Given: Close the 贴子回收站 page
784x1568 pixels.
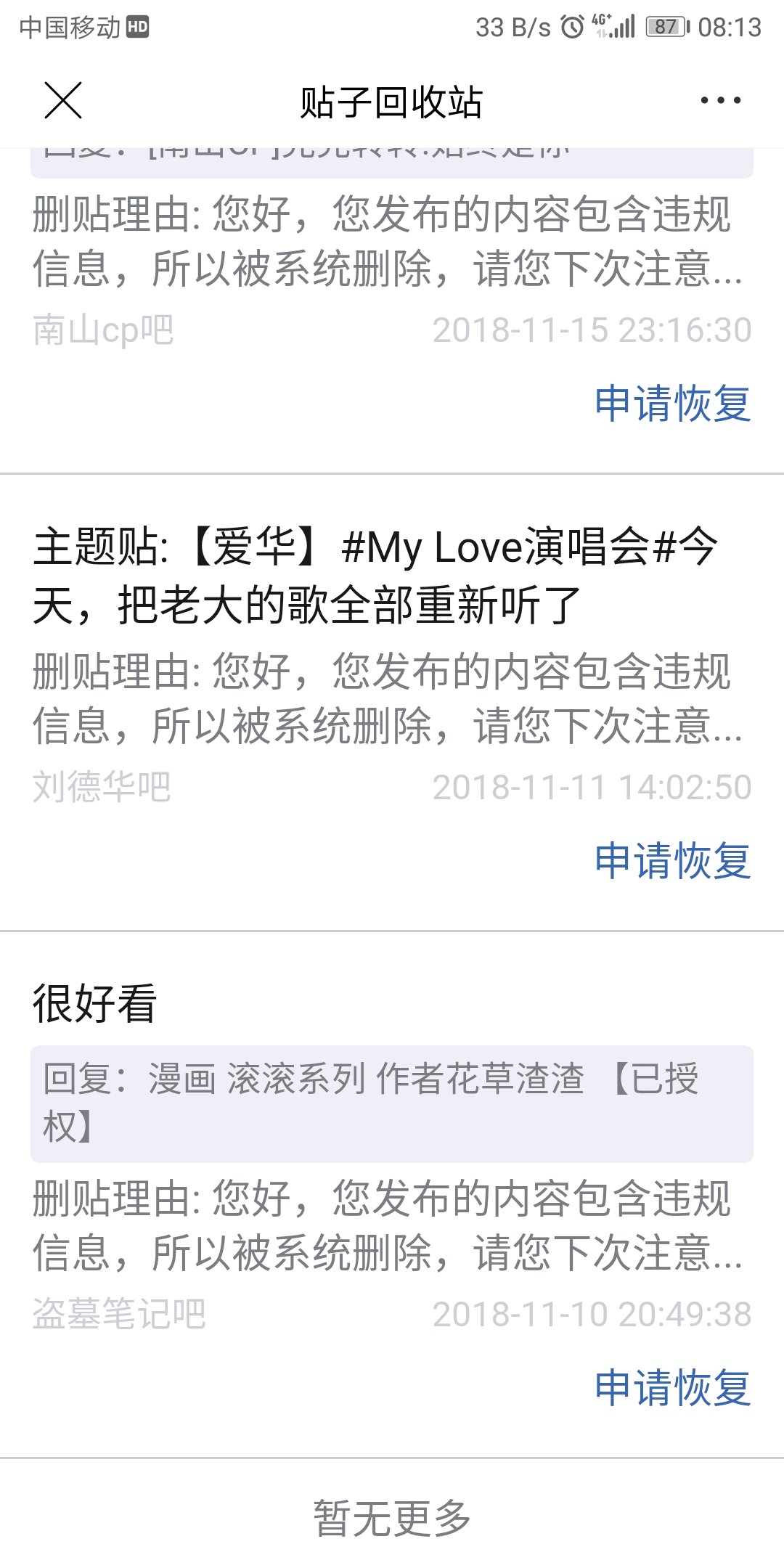Looking at the screenshot, I should click(x=63, y=100).
